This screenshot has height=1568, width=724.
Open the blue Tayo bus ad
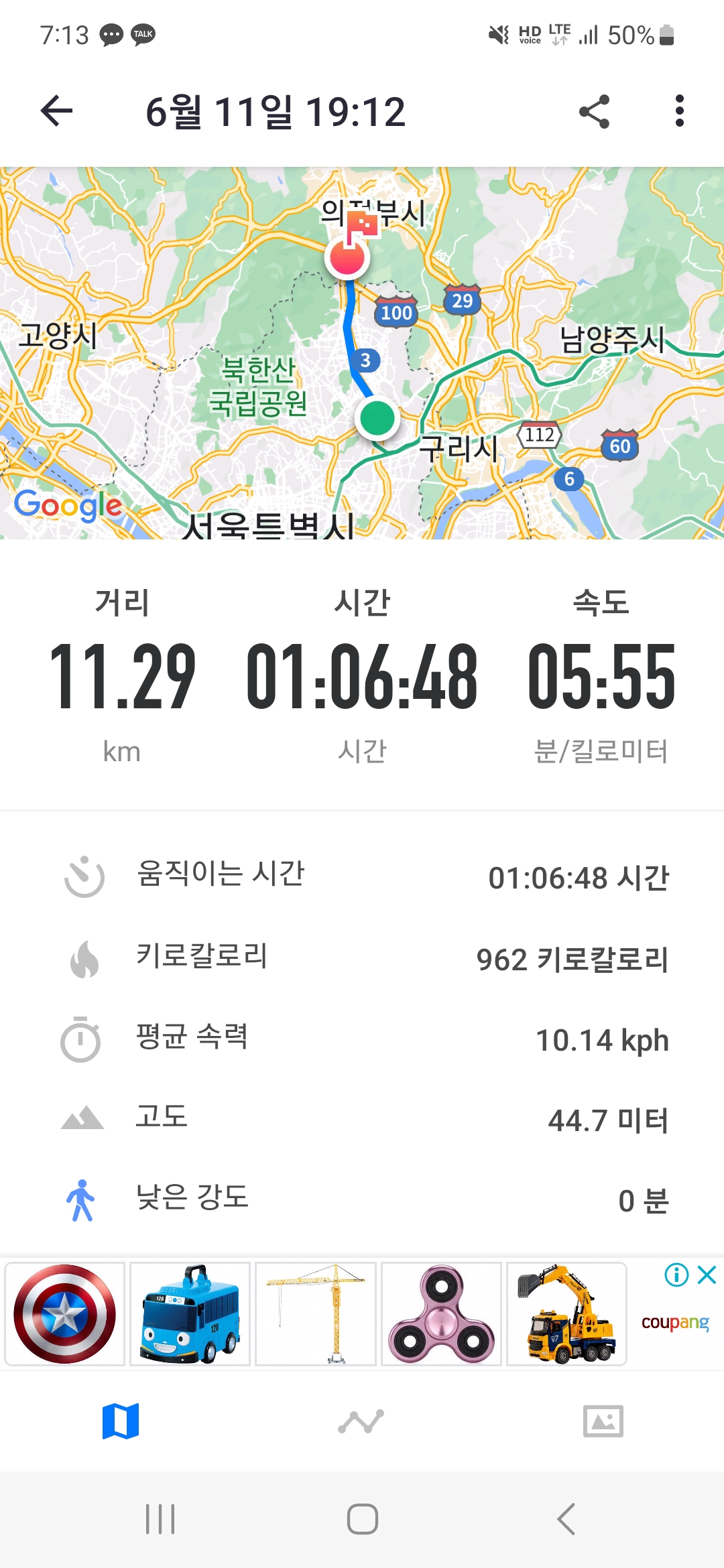point(190,1313)
